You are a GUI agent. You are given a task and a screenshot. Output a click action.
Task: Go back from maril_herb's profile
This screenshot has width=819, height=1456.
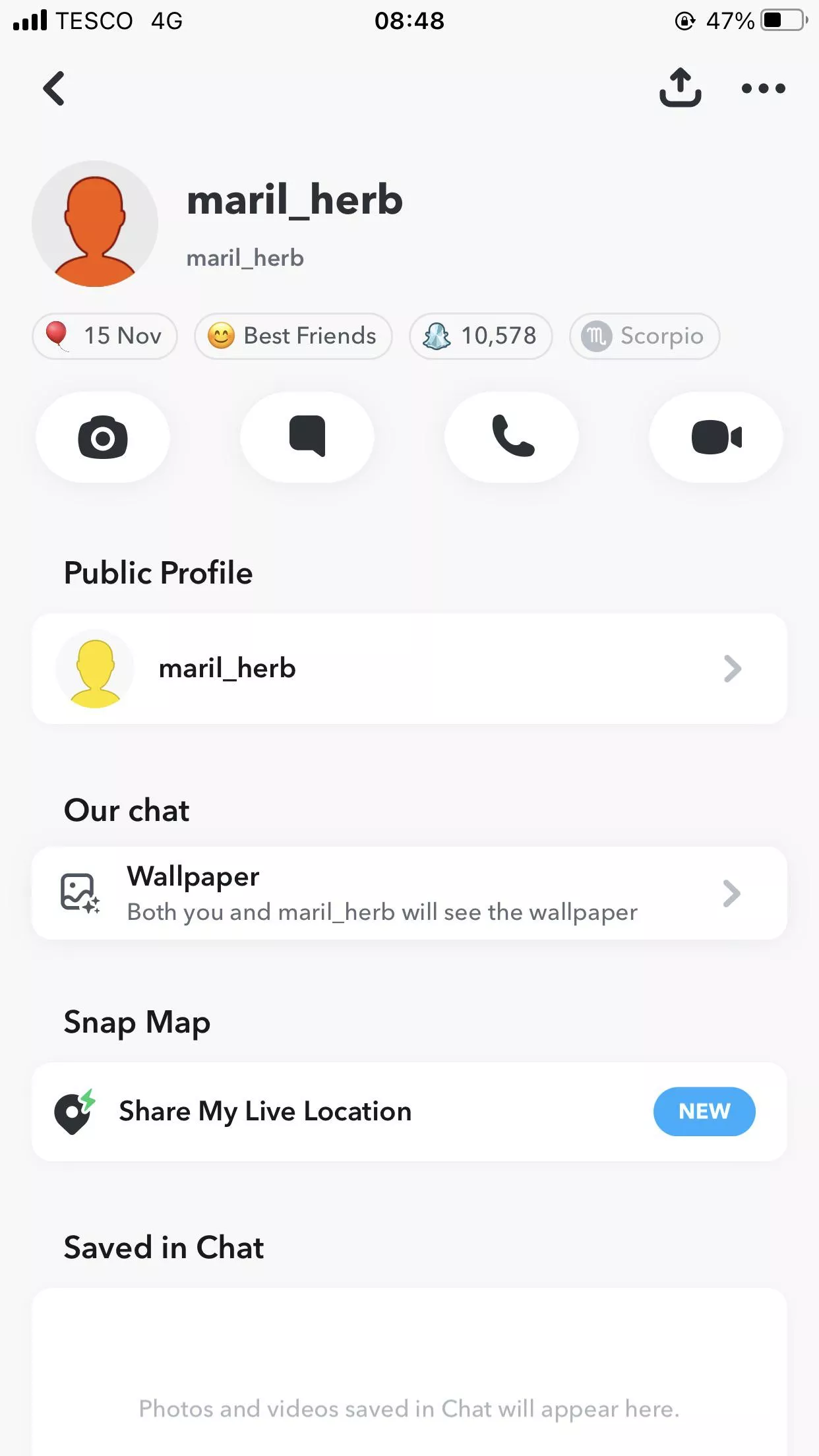[x=54, y=88]
